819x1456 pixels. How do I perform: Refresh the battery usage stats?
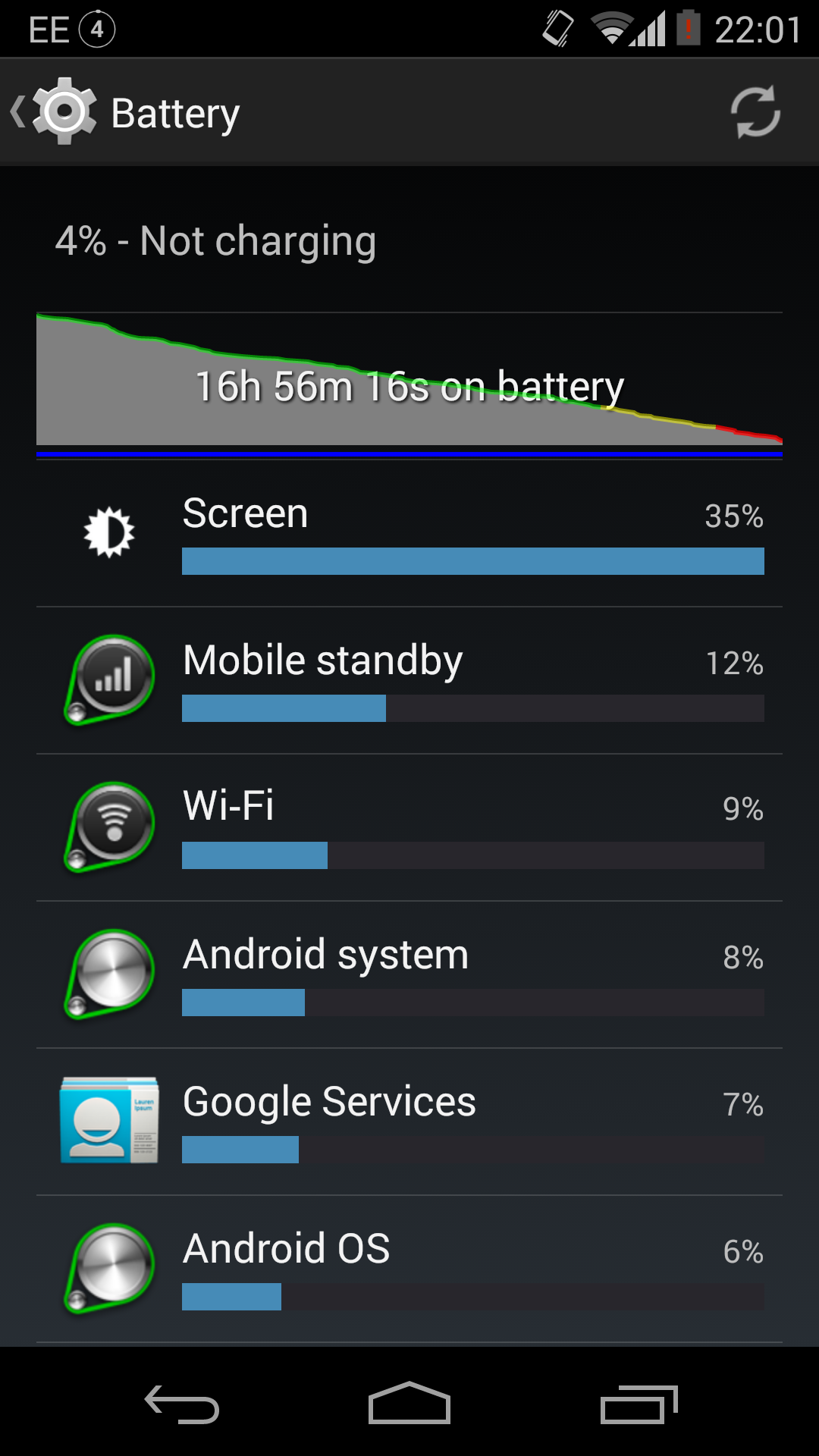[755, 113]
